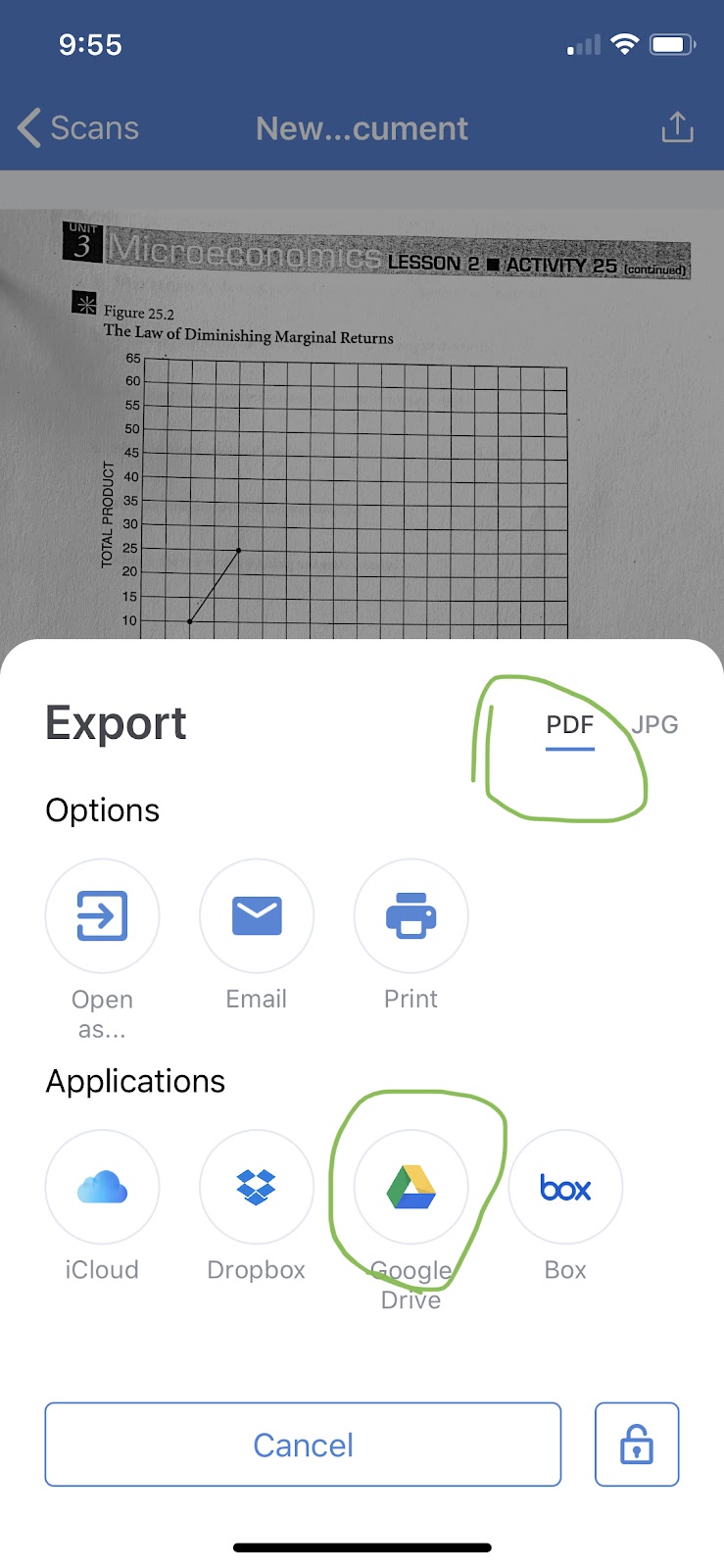Export to Box
This screenshot has width=724, height=1568.
pyautogui.click(x=565, y=1188)
